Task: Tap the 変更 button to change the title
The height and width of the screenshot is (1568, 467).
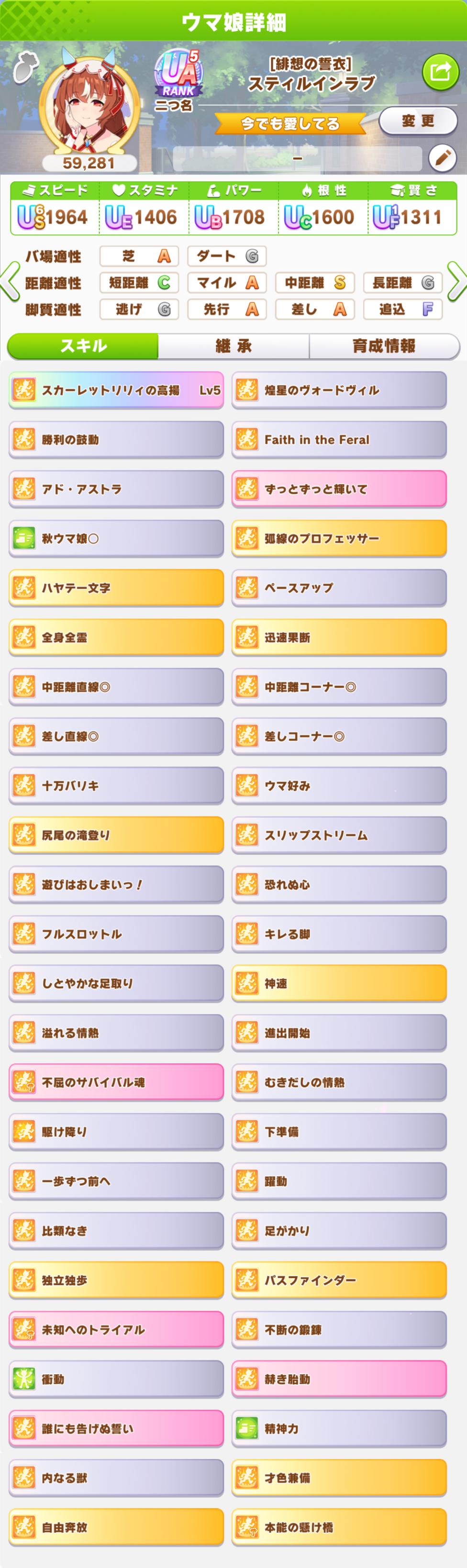Action: pos(418,121)
